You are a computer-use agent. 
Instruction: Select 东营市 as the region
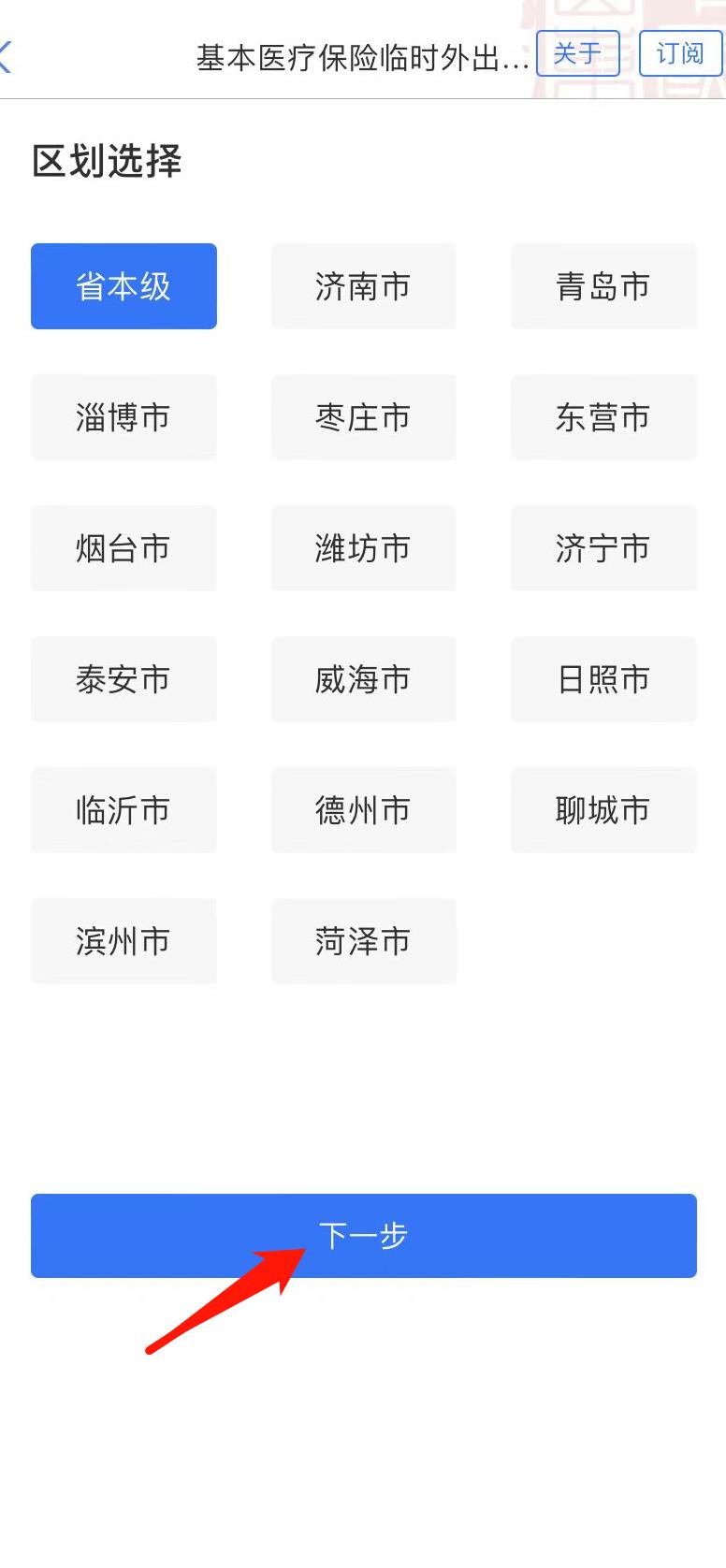point(603,417)
